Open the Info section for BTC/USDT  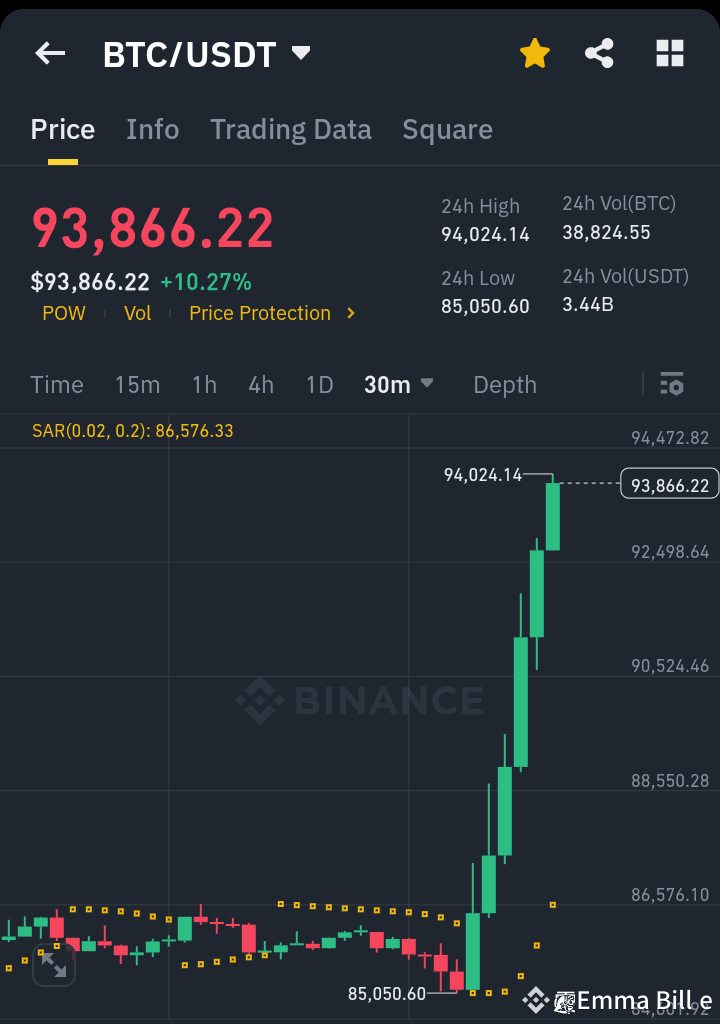click(152, 129)
